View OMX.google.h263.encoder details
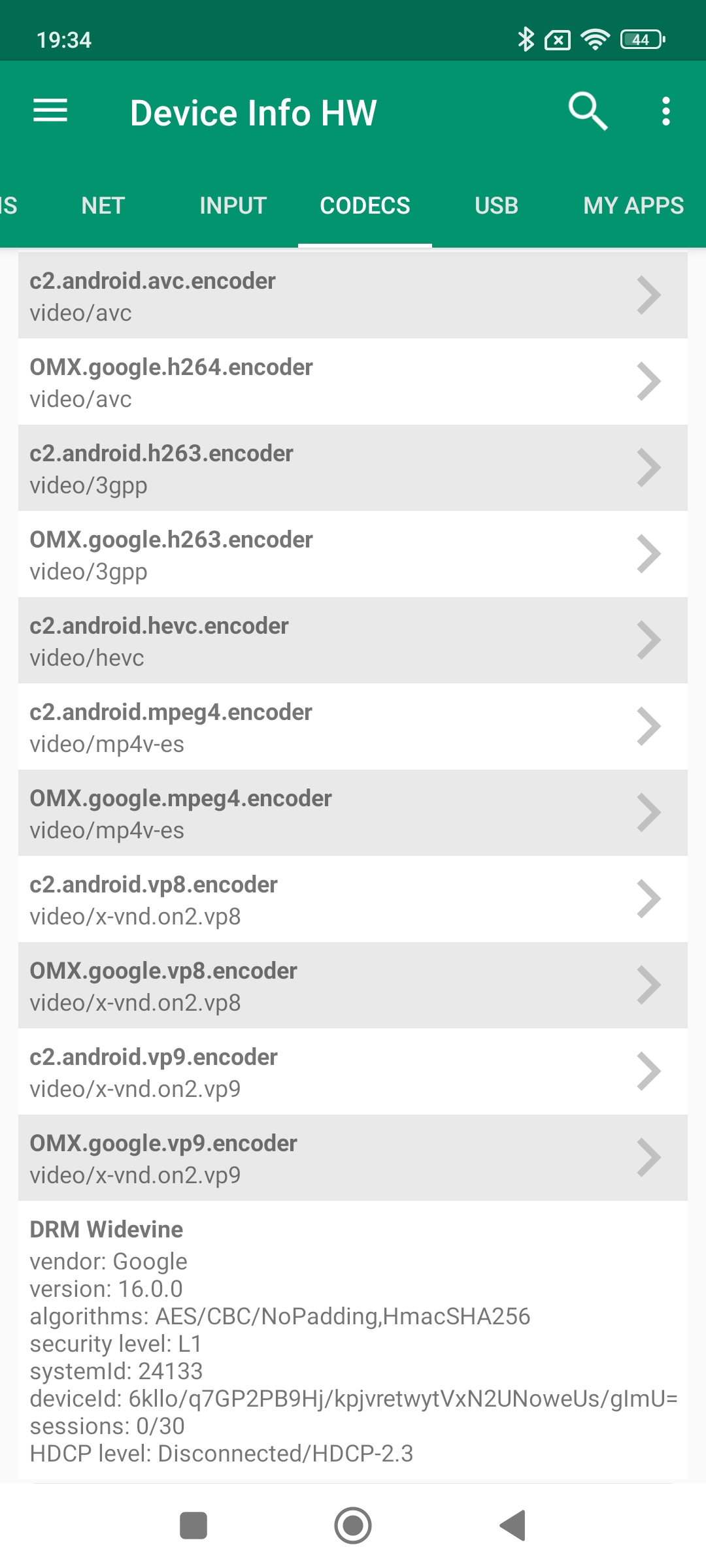 tap(353, 555)
